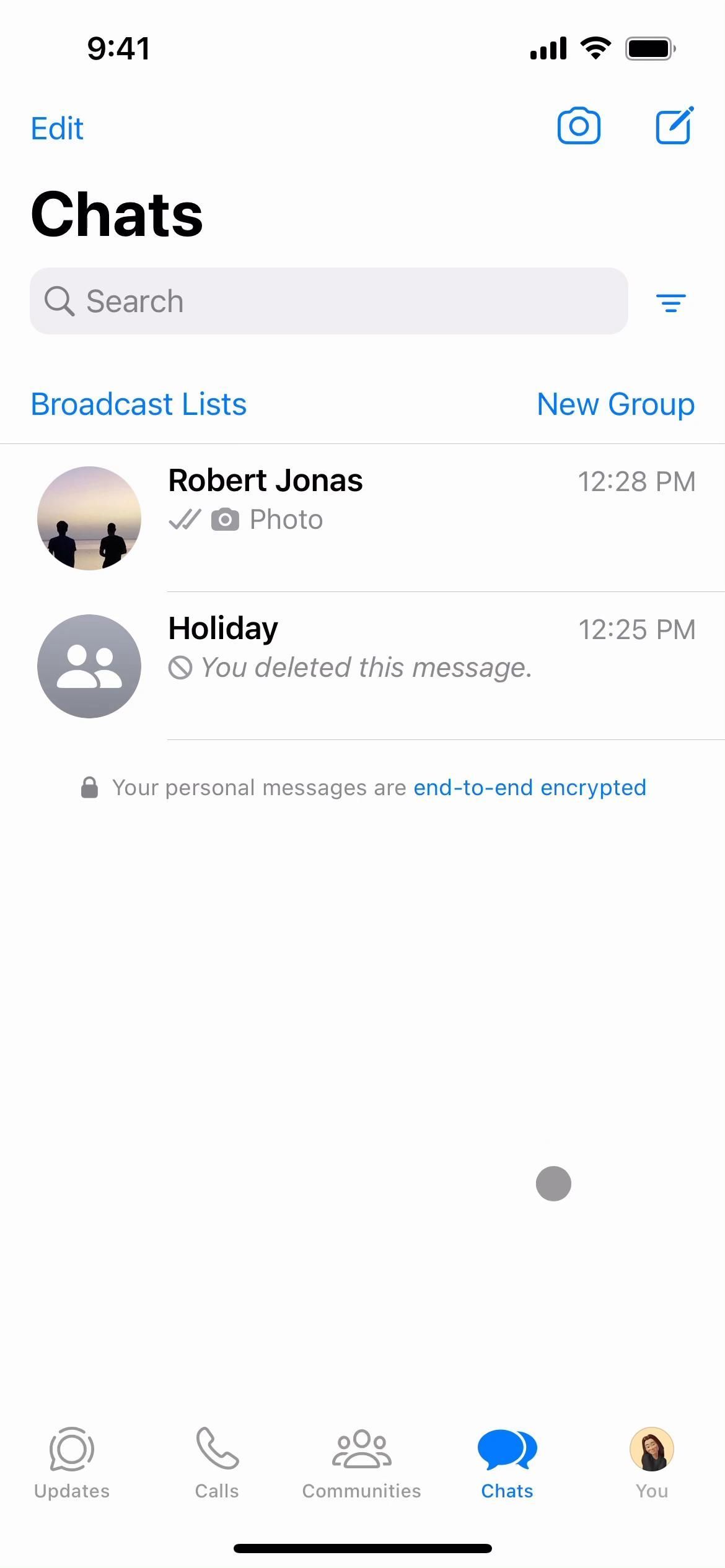Open Broadcast Lists
The height and width of the screenshot is (1568, 725).
click(x=139, y=404)
